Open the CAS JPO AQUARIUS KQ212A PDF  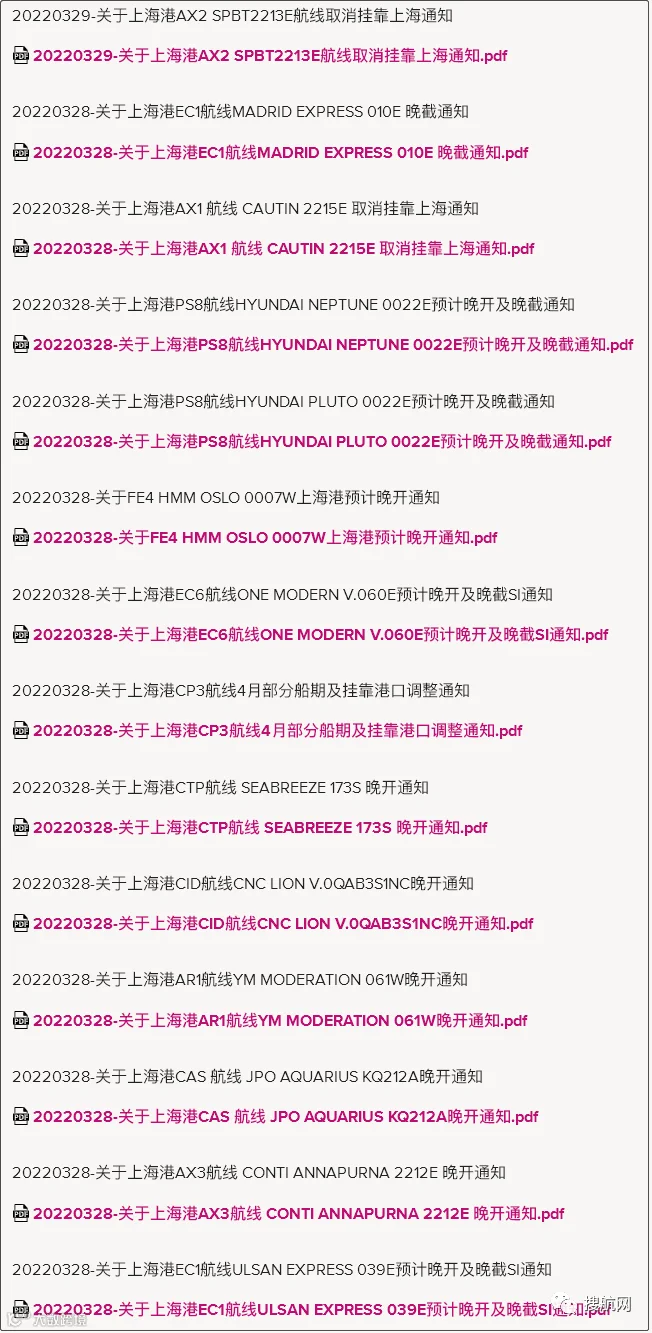(286, 1117)
